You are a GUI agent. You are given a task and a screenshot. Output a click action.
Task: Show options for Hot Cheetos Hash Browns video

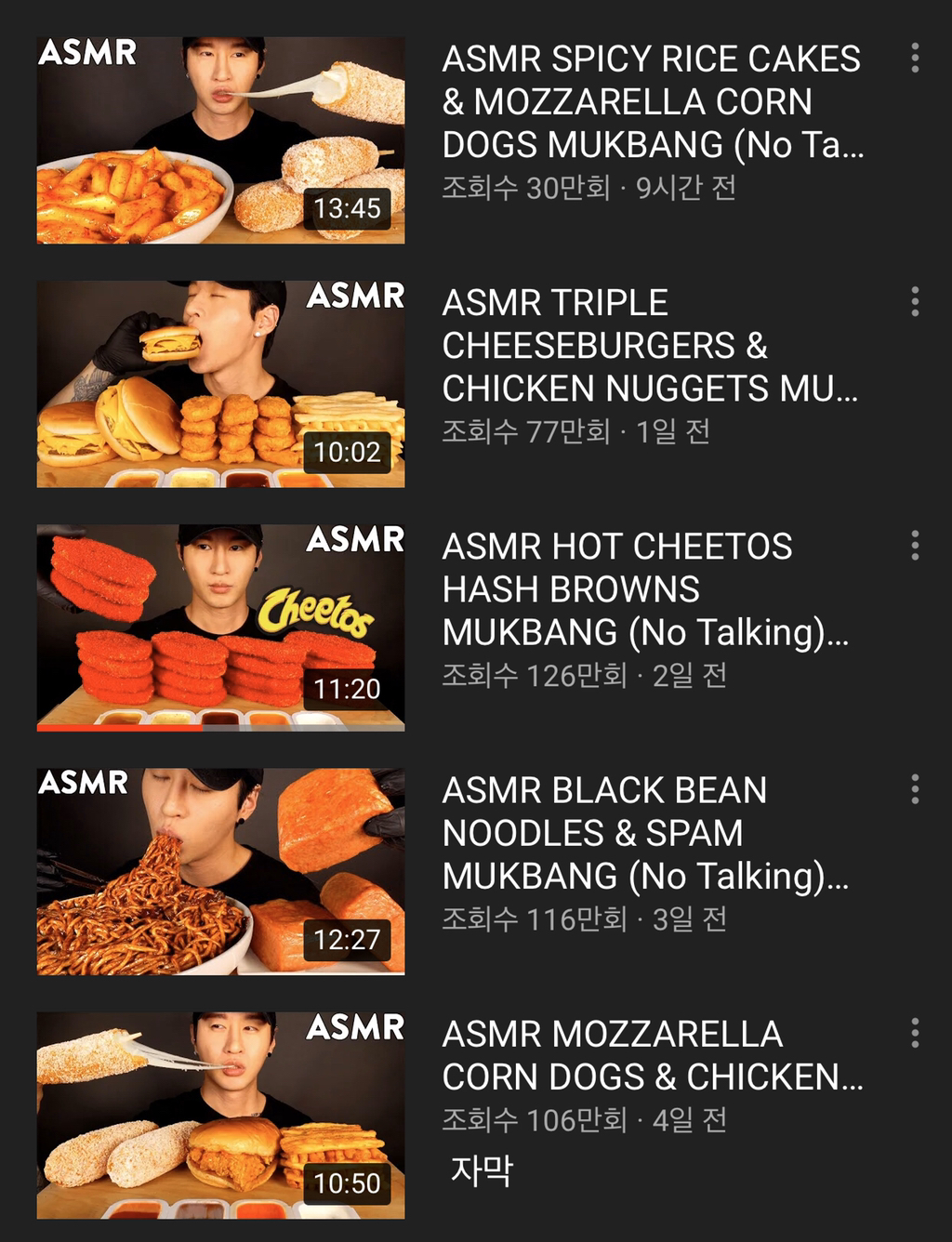916,545
